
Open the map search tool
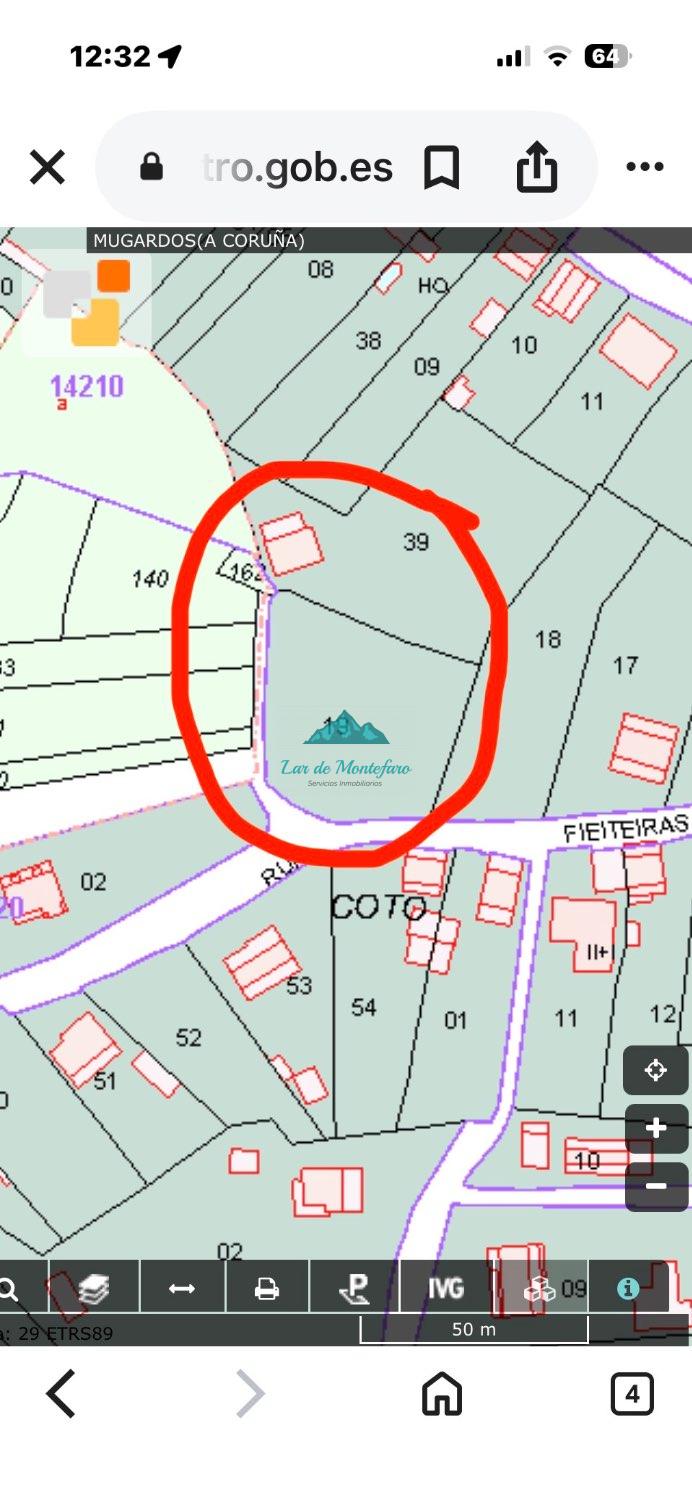[x=10, y=1289]
